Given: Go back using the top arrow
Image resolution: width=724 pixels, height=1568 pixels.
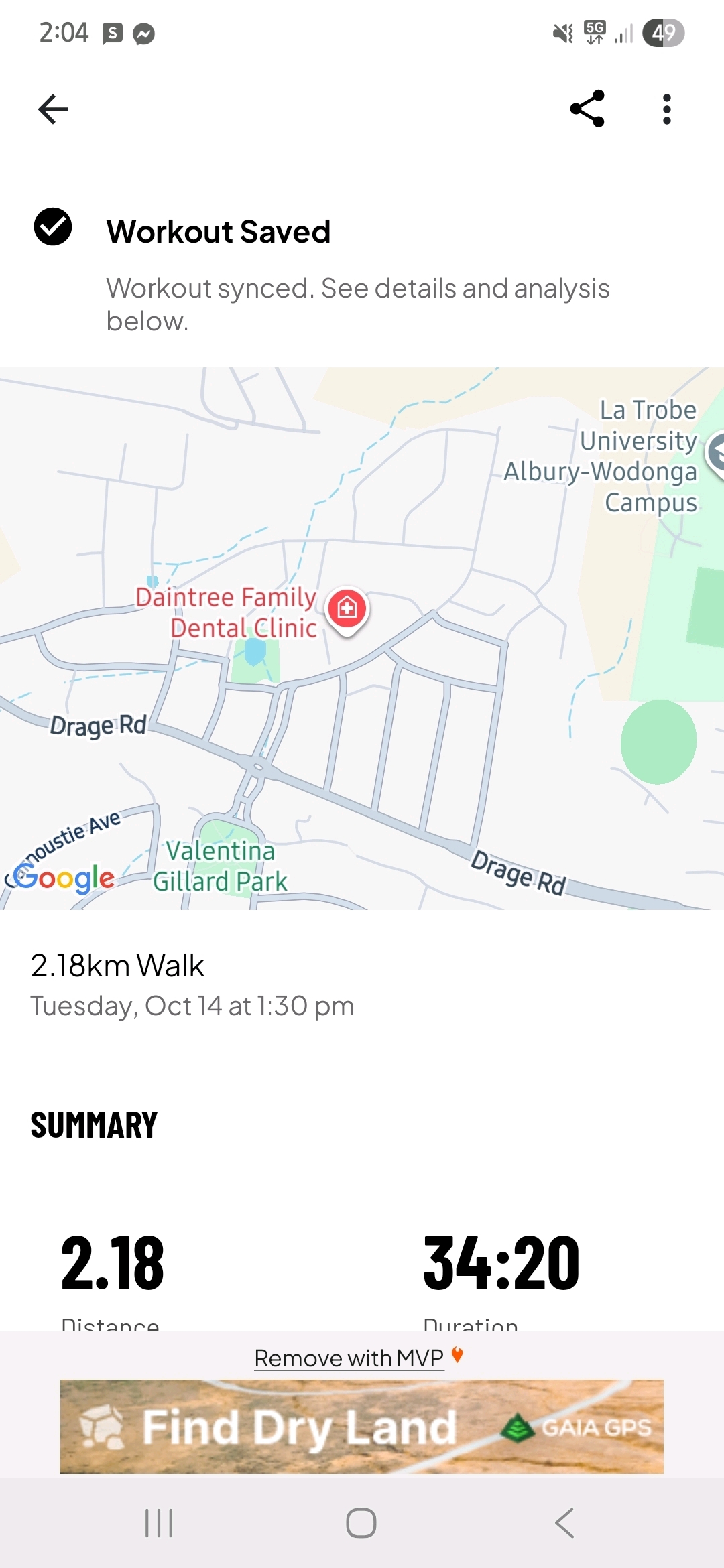Looking at the screenshot, I should [54, 109].
